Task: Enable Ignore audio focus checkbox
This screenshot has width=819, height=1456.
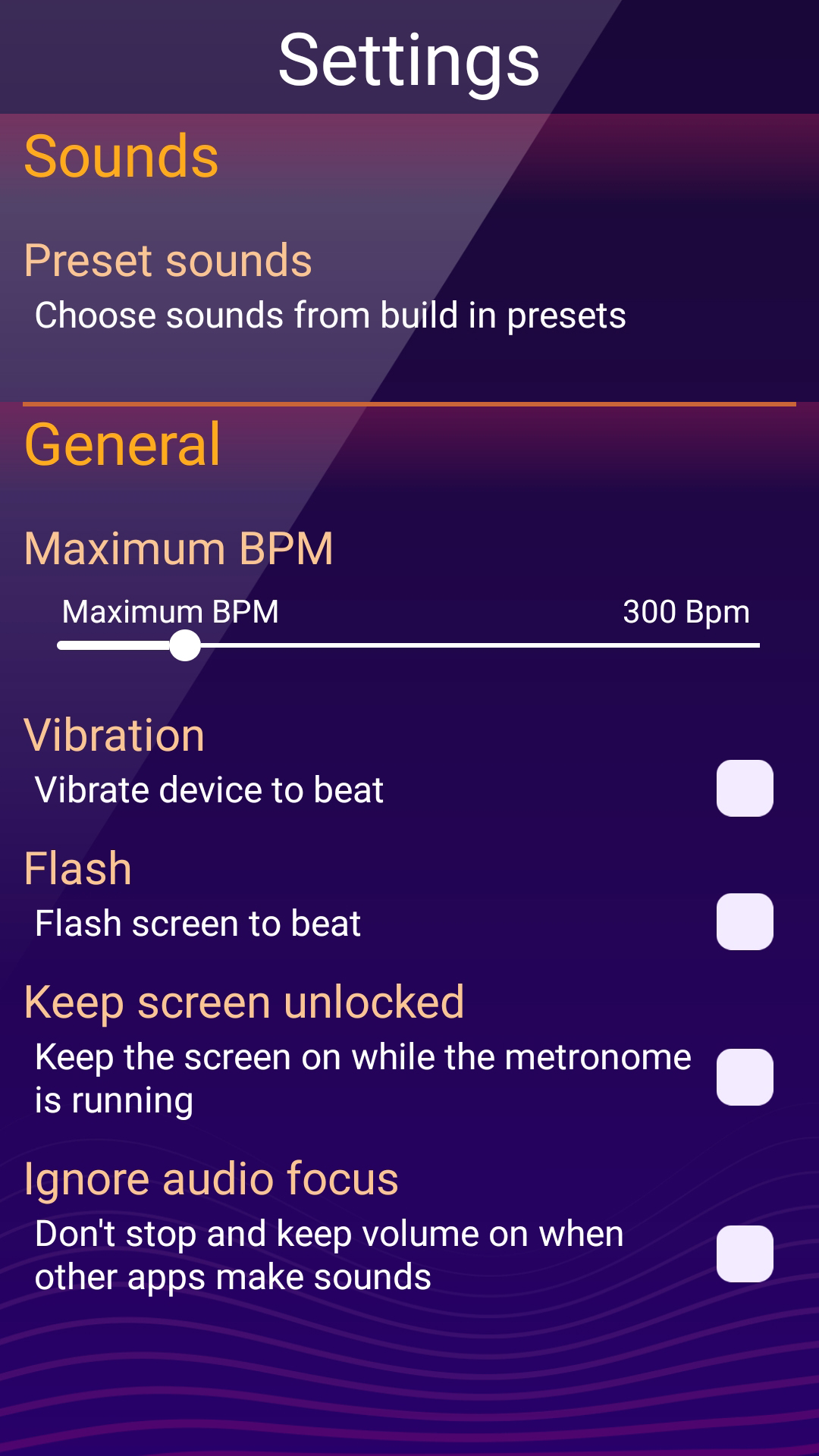Action: tap(745, 1254)
